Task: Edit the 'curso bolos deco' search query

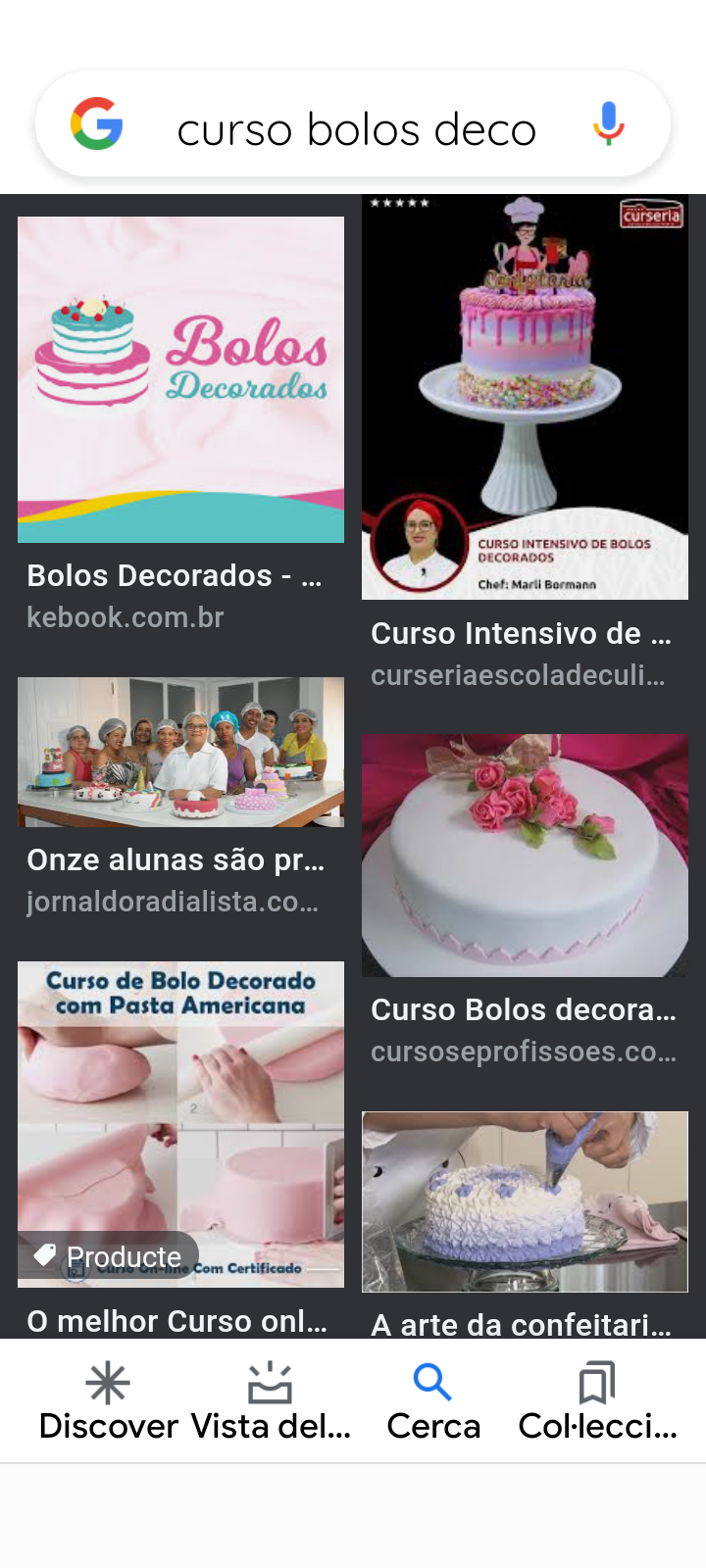Action: click(356, 129)
